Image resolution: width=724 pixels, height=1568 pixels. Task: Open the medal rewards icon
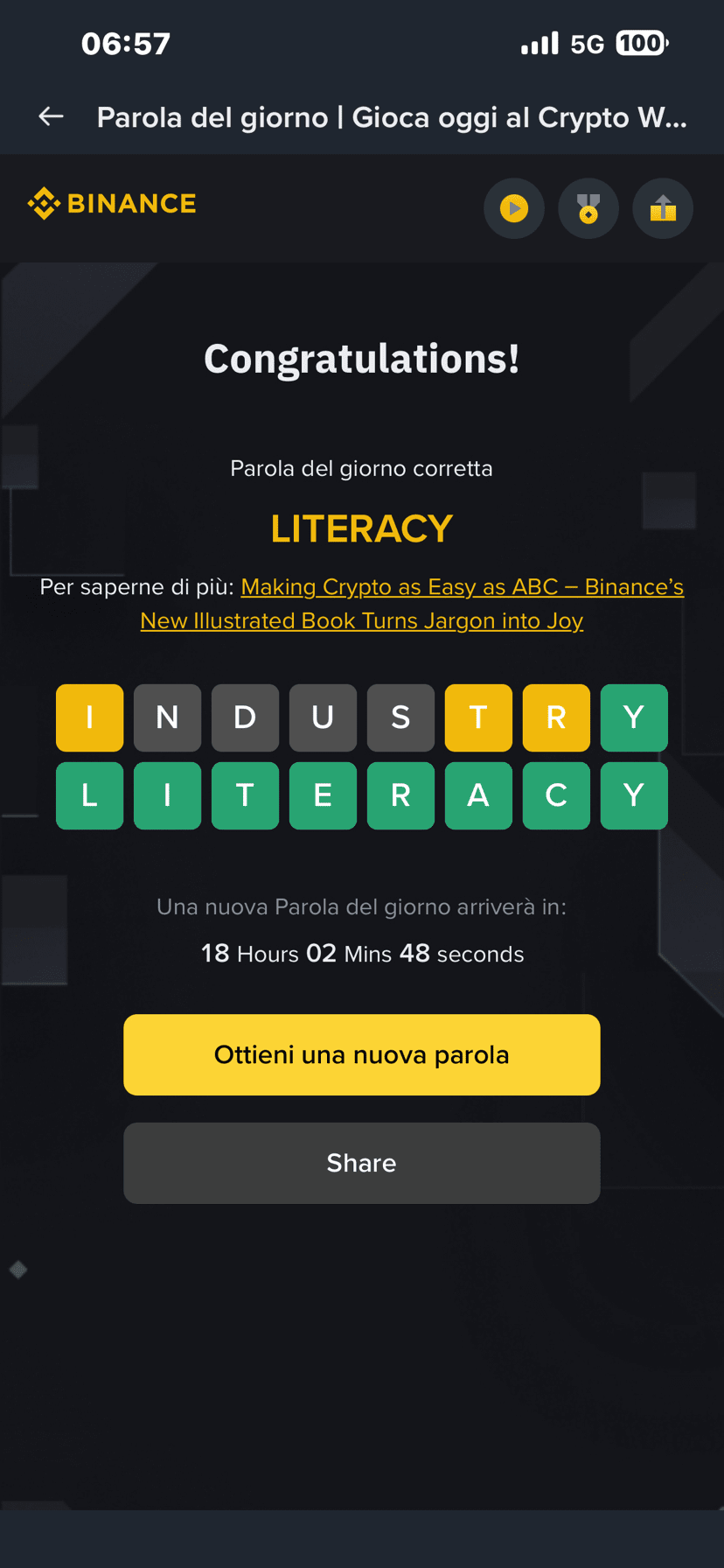click(588, 209)
